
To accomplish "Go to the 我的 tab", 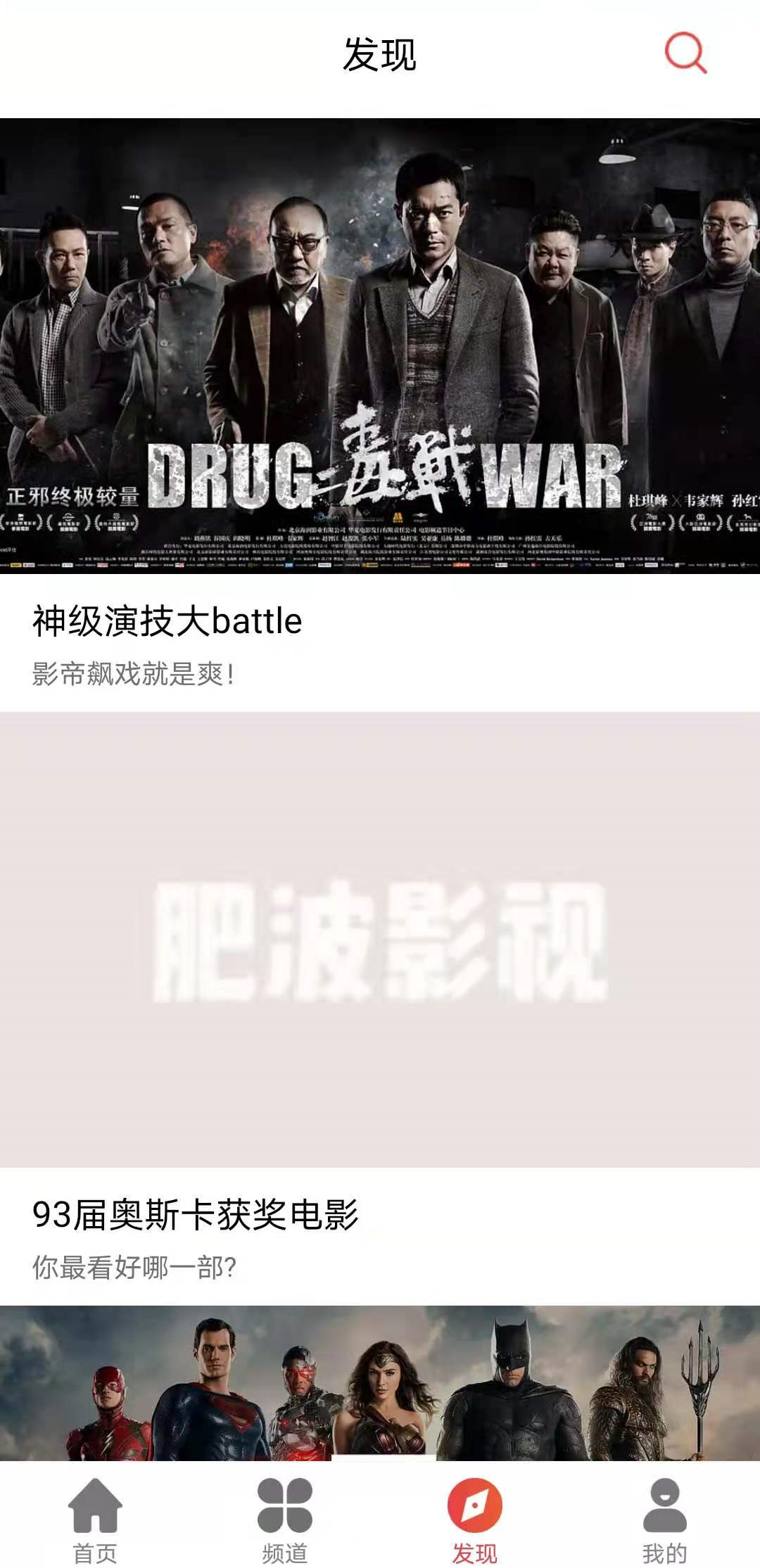I will pyautogui.click(x=664, y=1519).
